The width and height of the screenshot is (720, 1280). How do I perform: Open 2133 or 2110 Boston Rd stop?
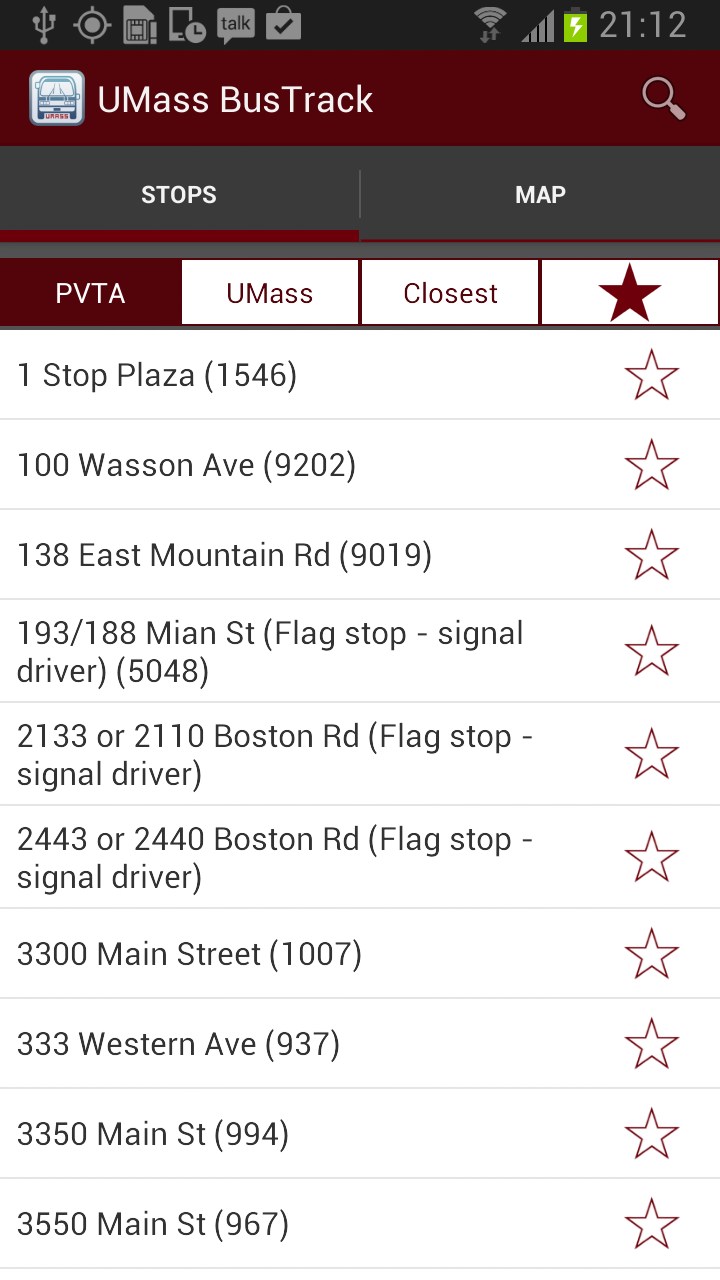(x=275, y=754)
